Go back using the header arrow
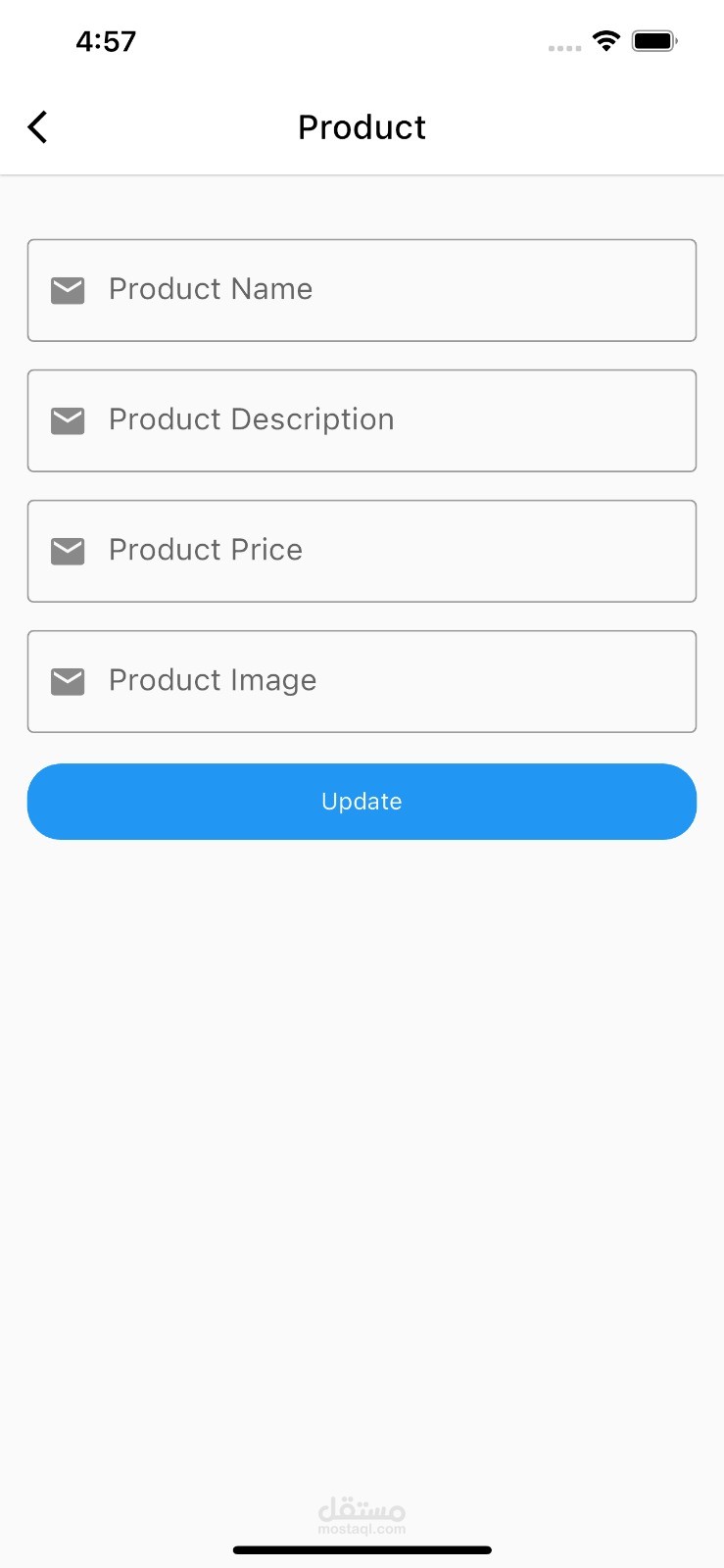The height and width of the screenshot is (1568, 724). click(x=38, y=127)
